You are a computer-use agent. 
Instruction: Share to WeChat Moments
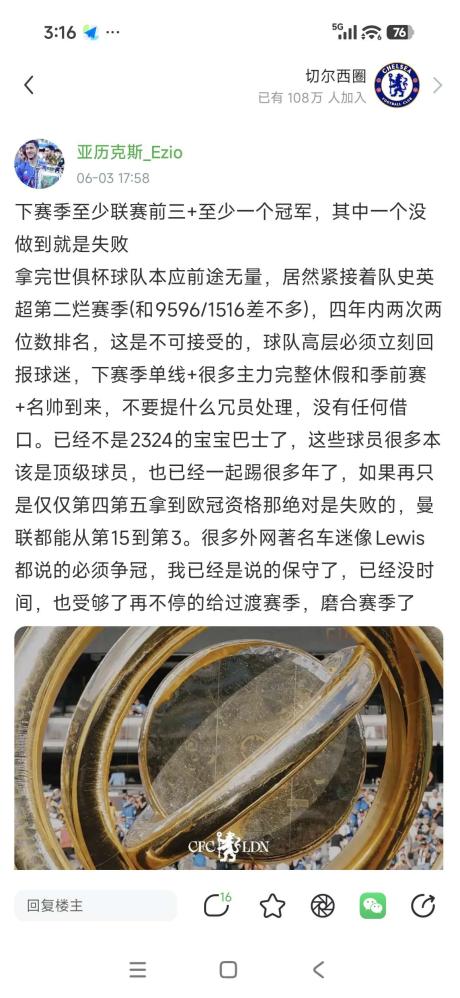(x=323, y=906)
